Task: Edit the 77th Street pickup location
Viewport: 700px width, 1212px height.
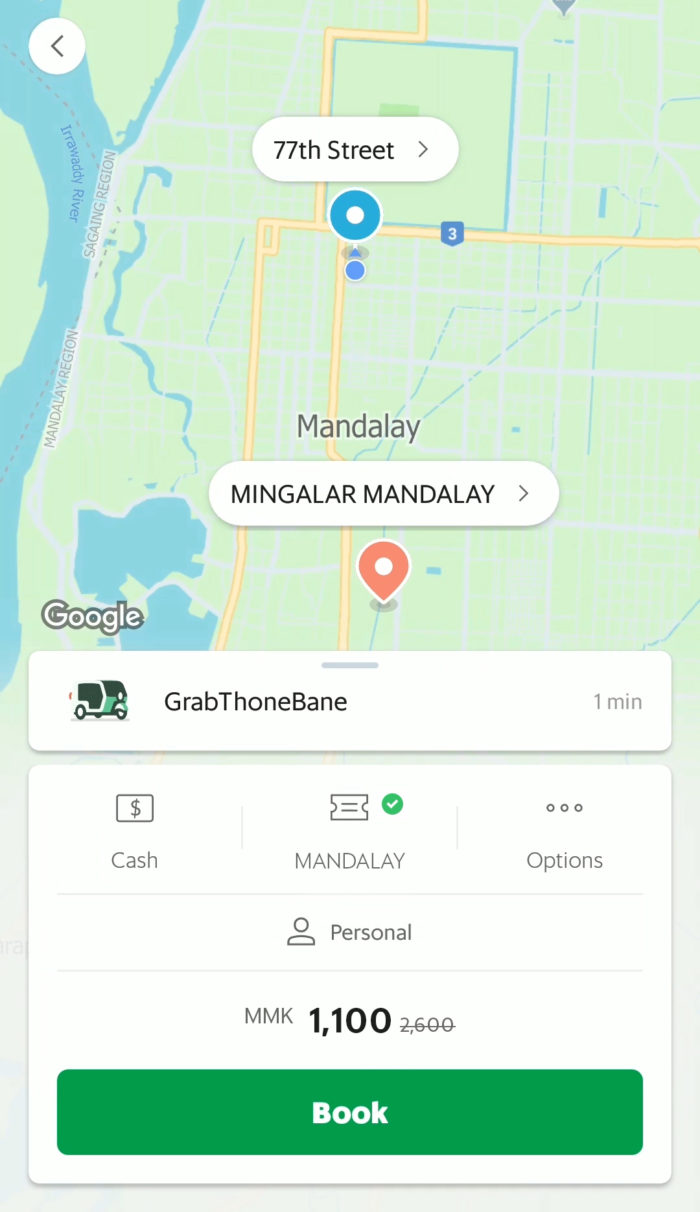Action: click(x=354, y=151)
